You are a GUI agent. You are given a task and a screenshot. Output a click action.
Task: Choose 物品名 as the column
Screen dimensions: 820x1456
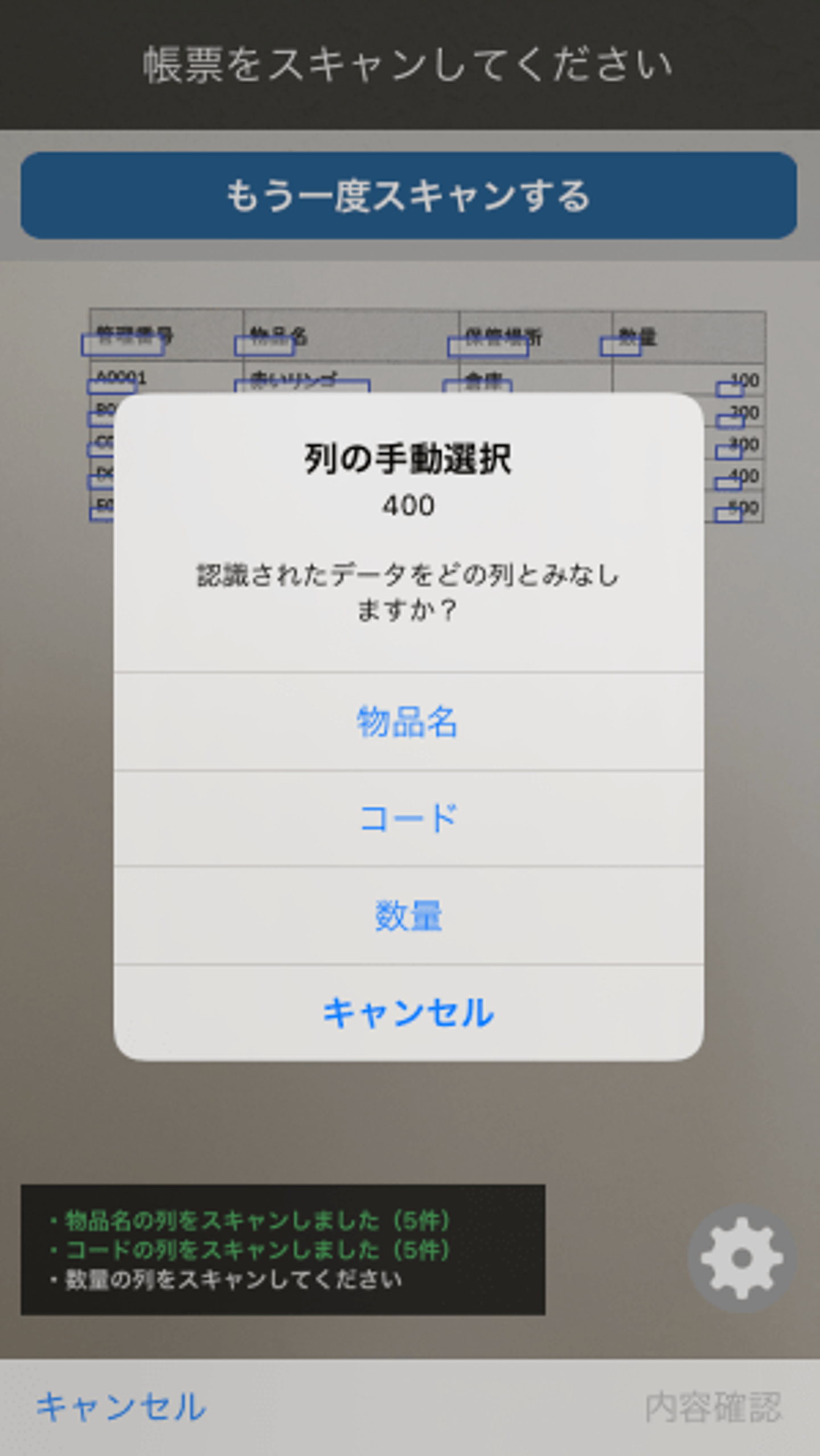click(408, 722)
